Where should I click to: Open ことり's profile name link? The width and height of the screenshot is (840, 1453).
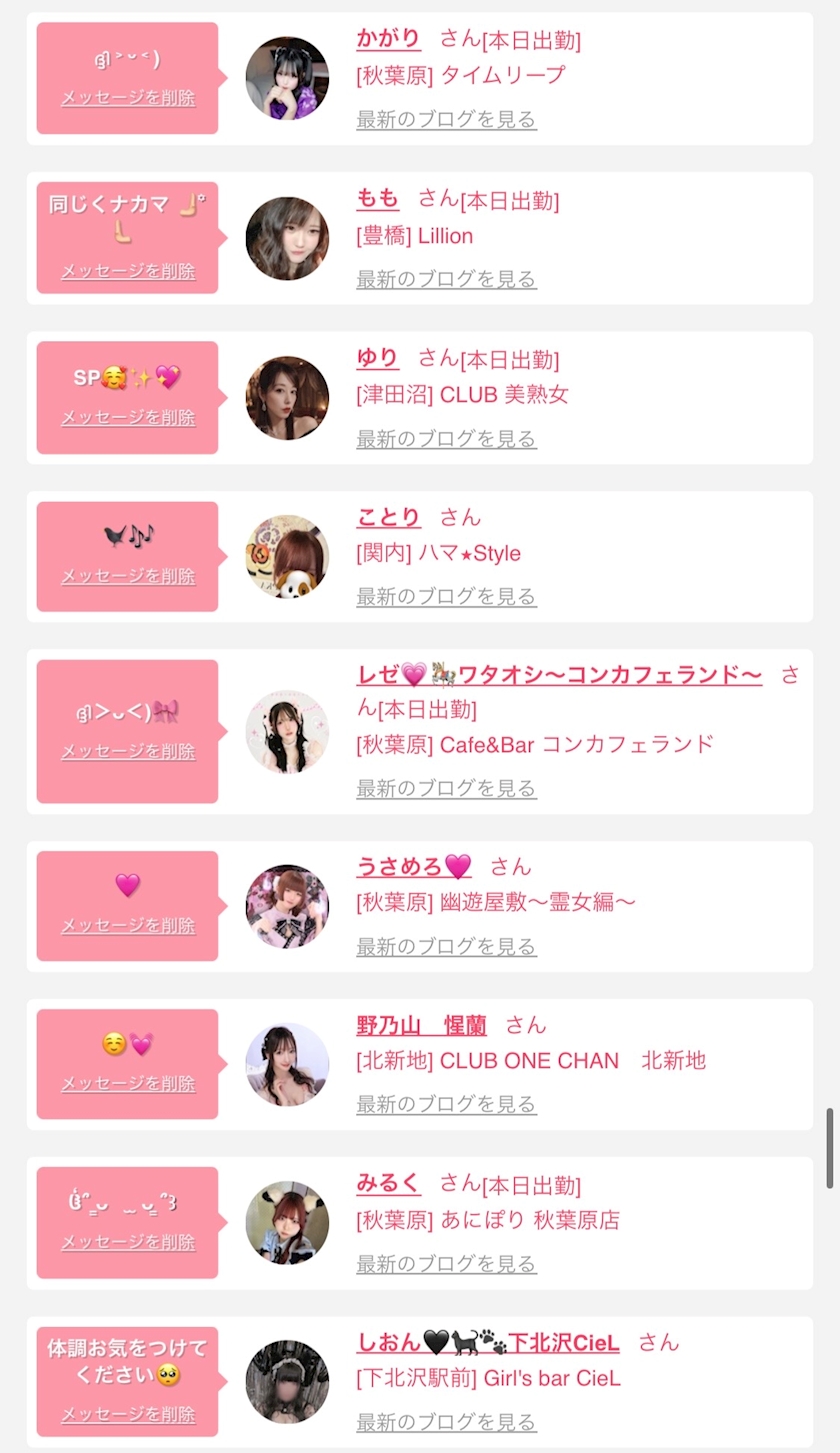(389, 517)
